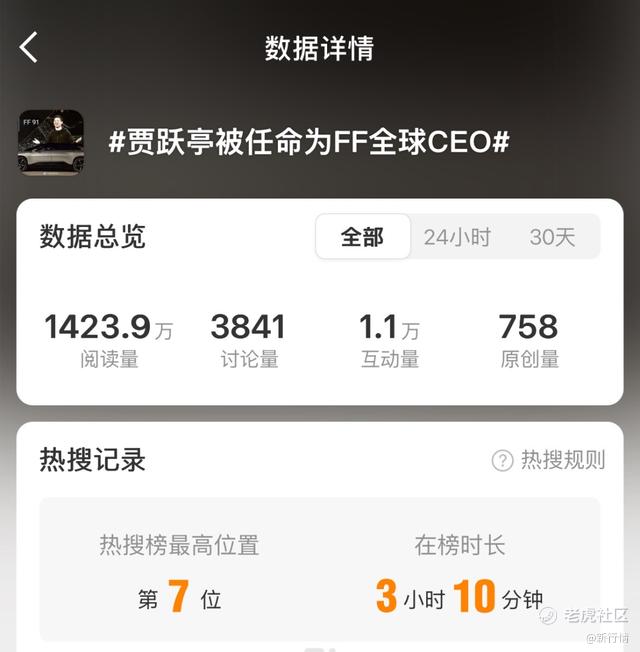Open 热搜规则 help link
The image size is (640, 652).
[x=548, y=460]
